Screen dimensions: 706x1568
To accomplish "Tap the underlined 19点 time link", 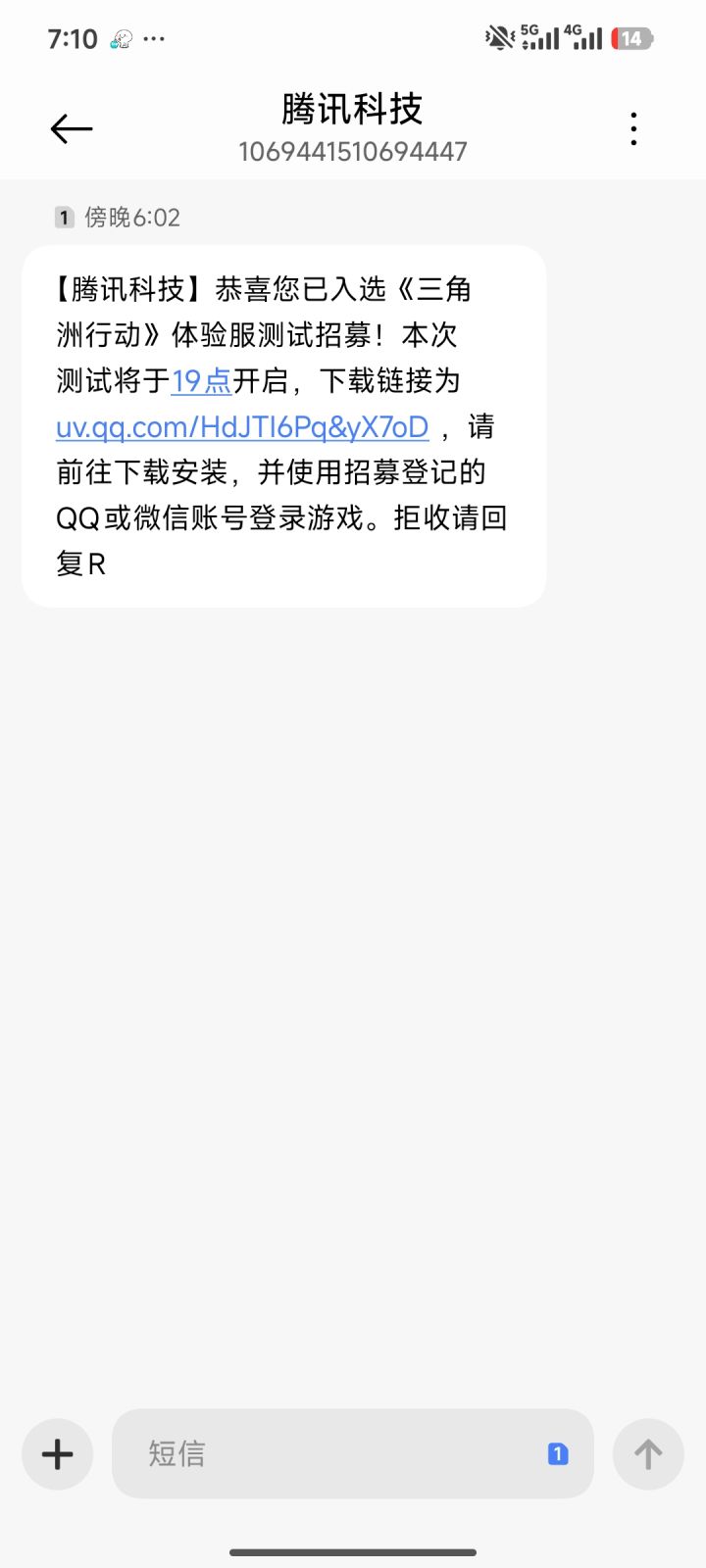I will 201,381.
